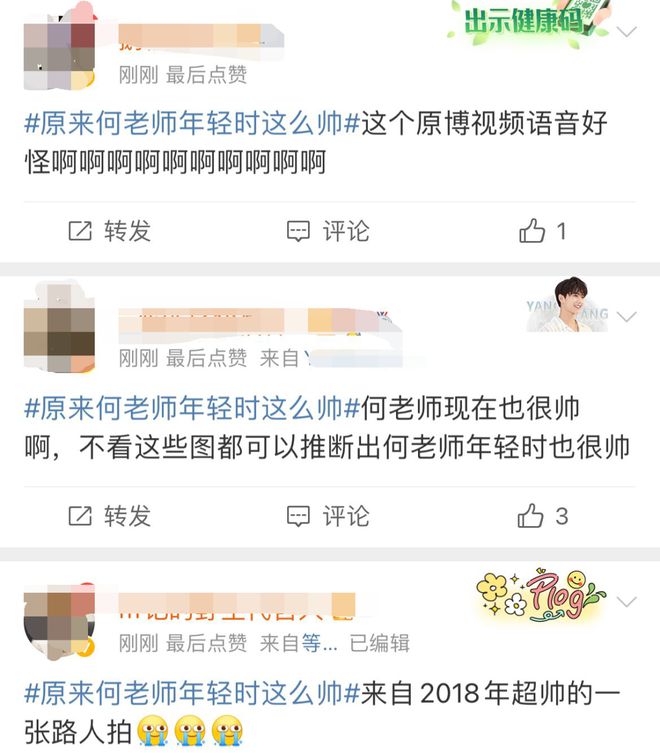Expand the chevron menu beside the Plog badge

pos(627,602)
